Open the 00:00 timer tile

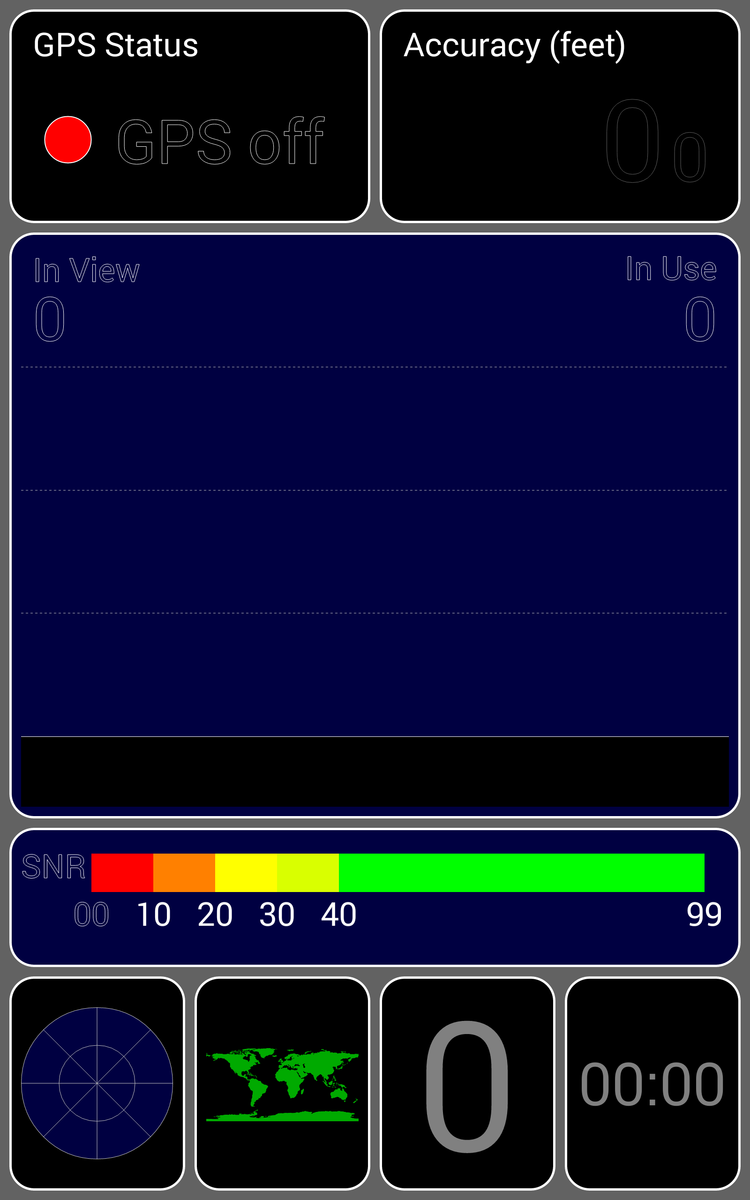[653, 1083]
